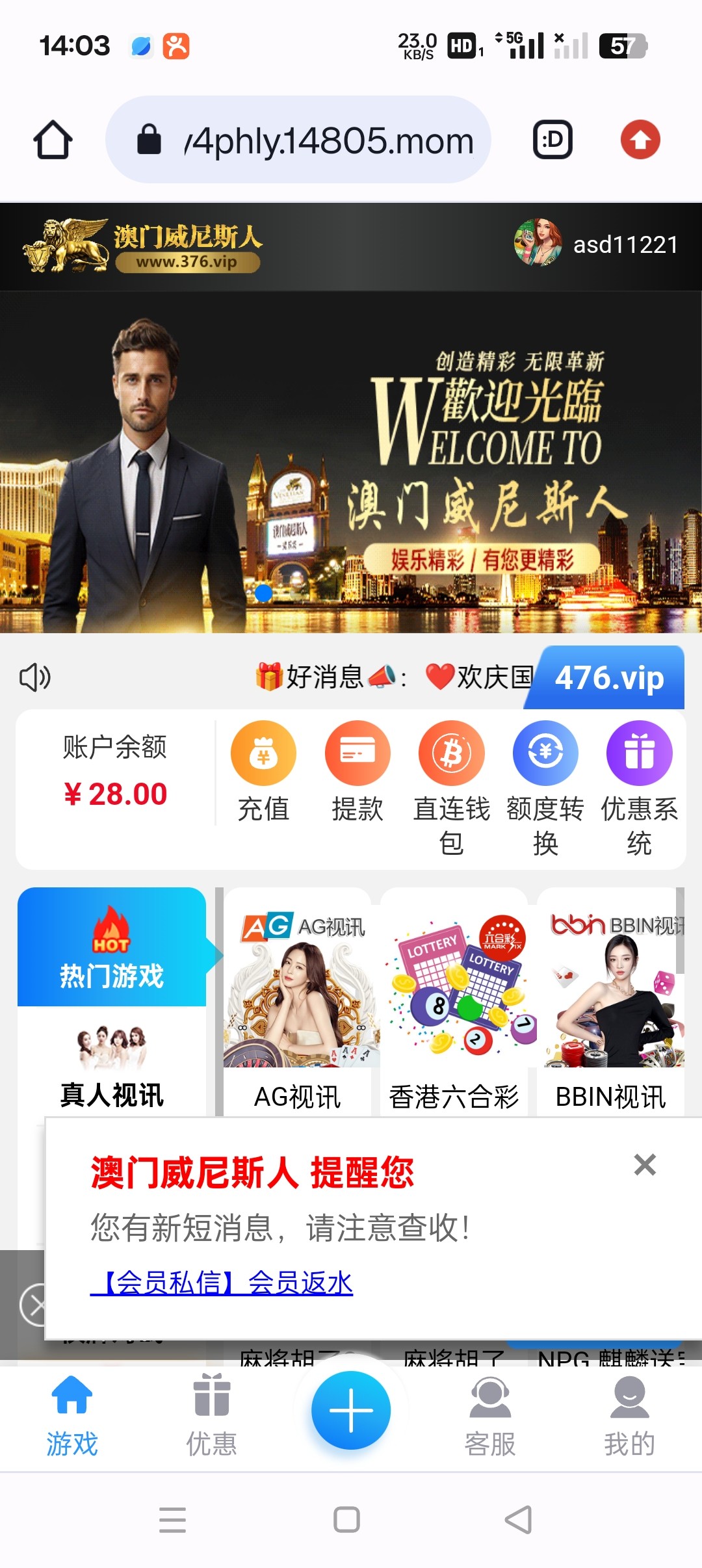702x1568 pixels.
Task: Select the 热门游戏 category
Action: point(112,947)
